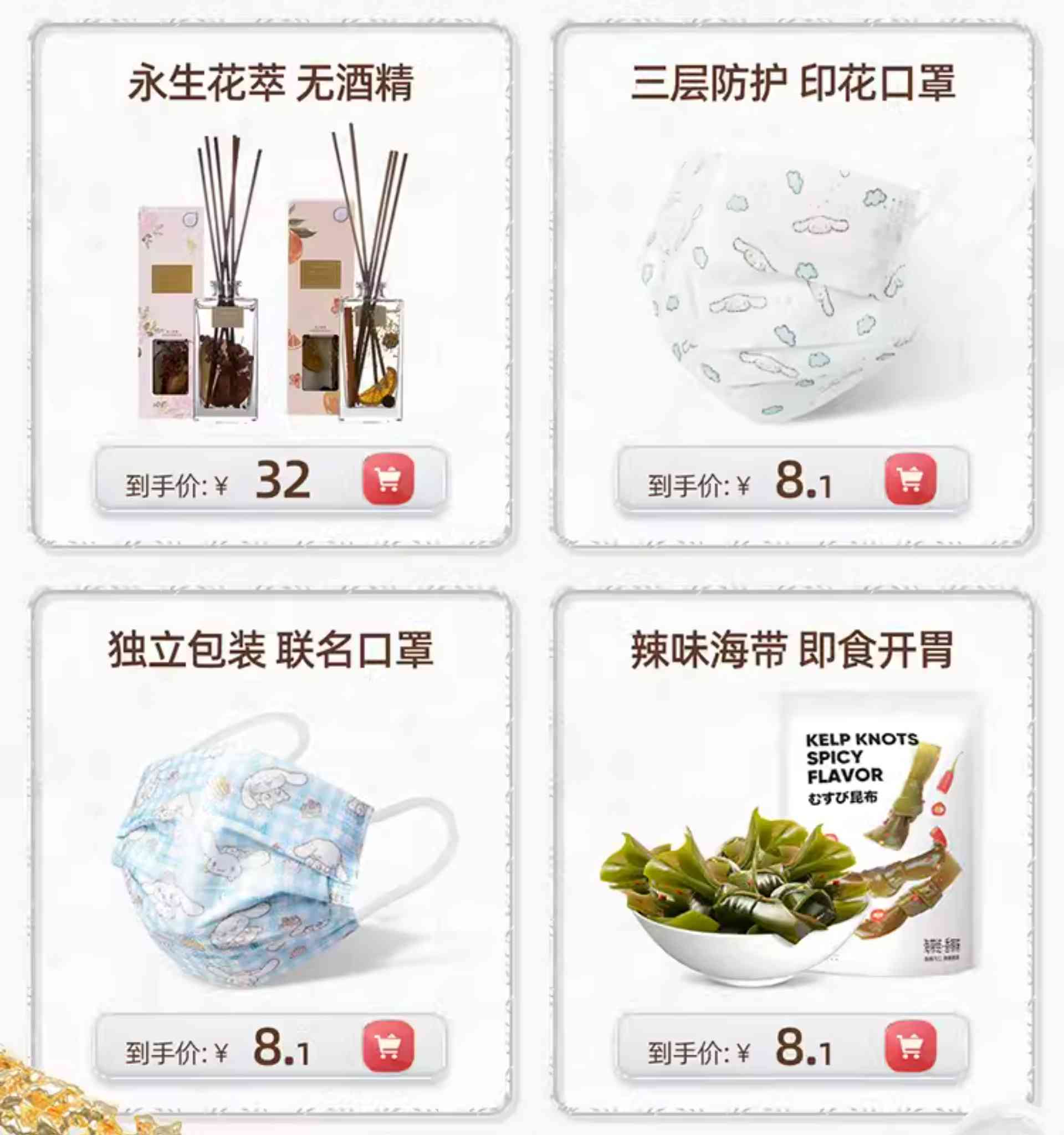Add the ¥32 diffuser to cart
1064x1135 pixels.
(x=388, y=479)
